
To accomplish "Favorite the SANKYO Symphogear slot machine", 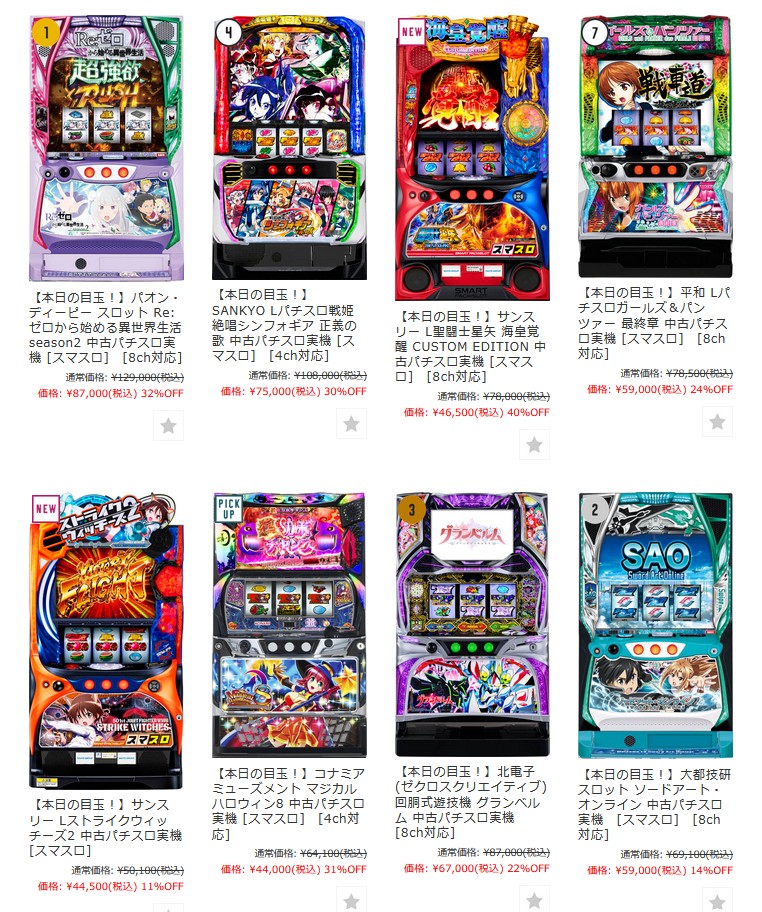I will click(351, 423).
